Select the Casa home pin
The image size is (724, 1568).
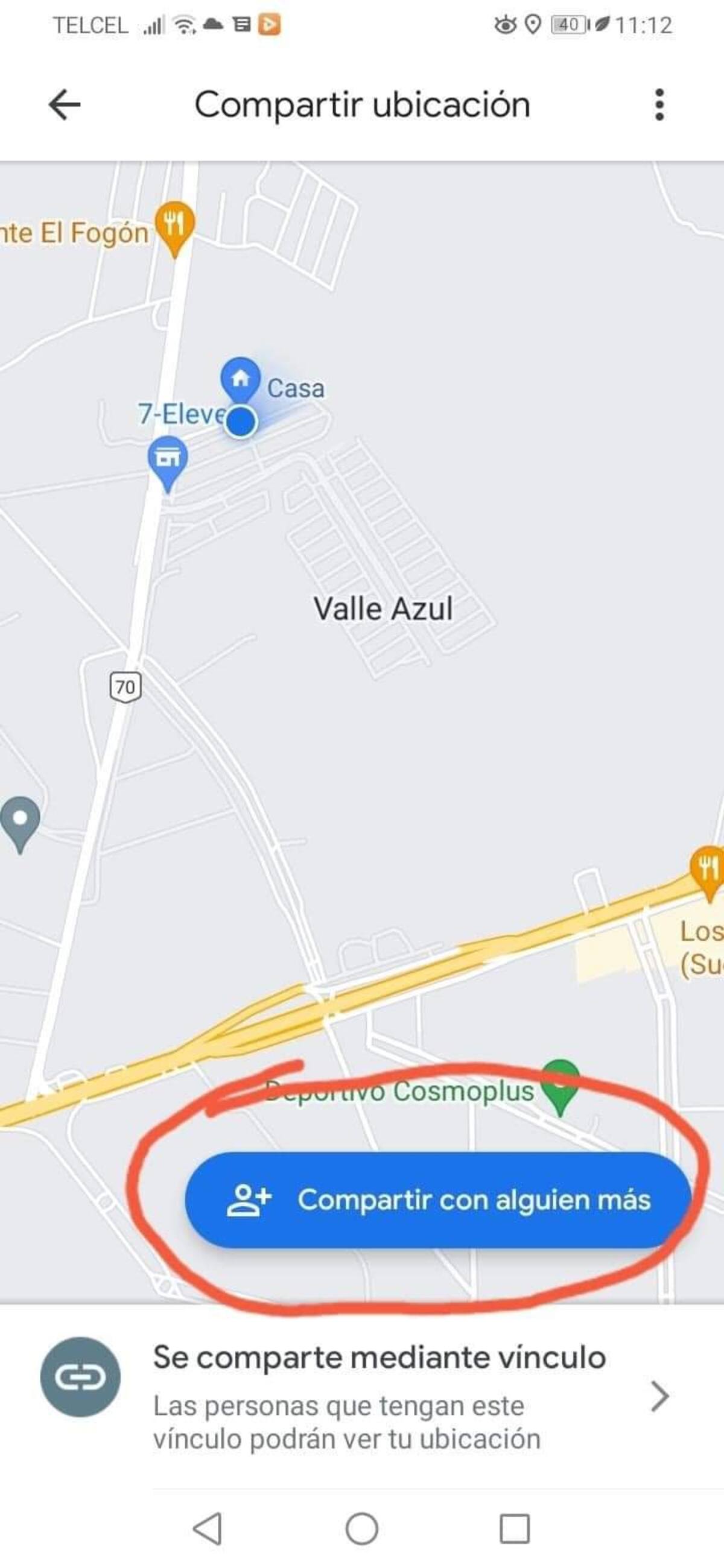tap(241, 378)
